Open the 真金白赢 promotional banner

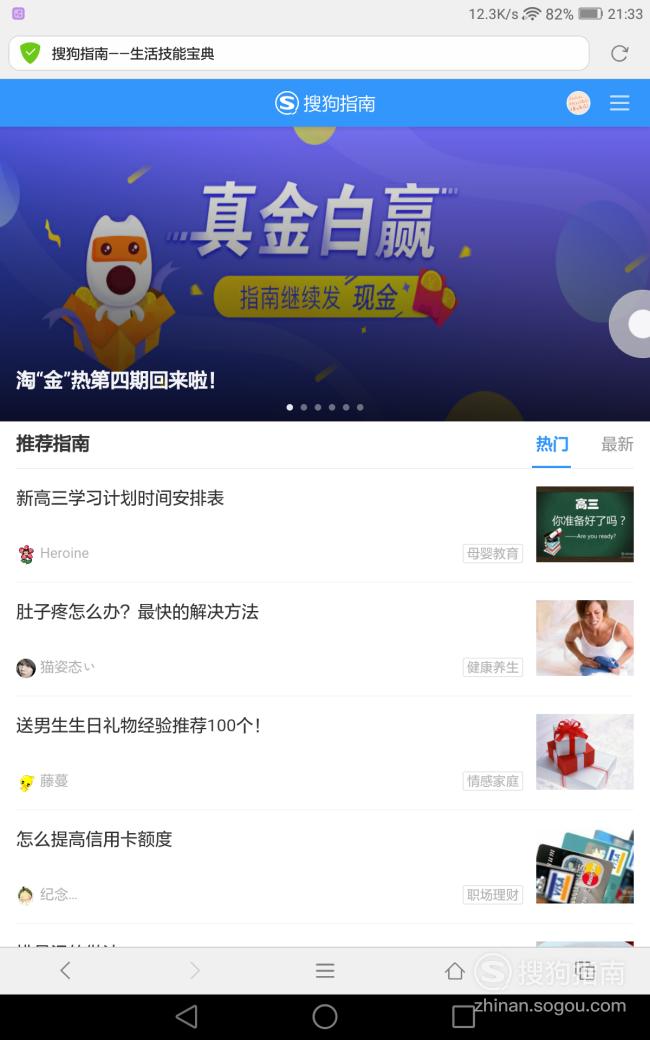tap(325, 273)
